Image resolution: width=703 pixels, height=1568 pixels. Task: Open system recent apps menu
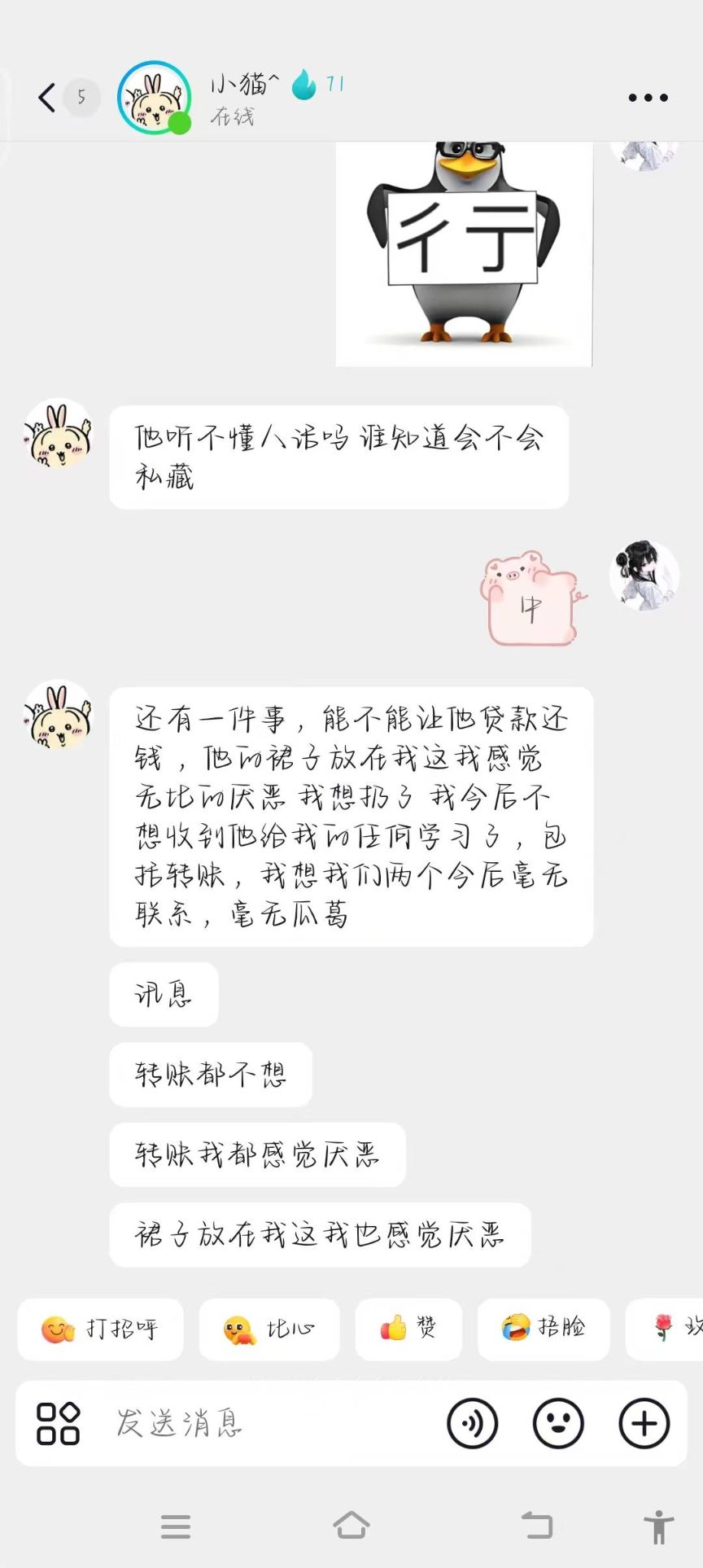coord(176,1526)
